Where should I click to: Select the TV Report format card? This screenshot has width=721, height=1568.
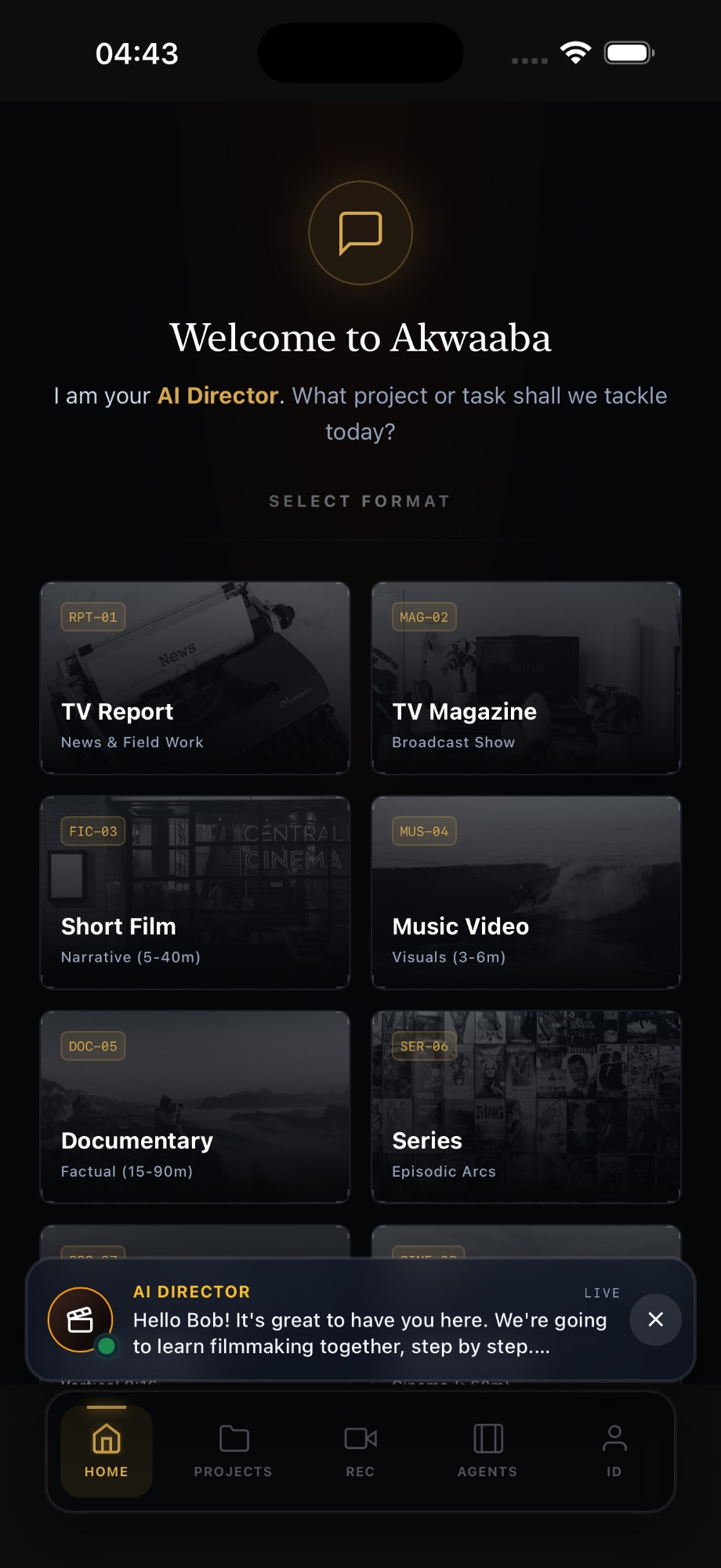click(194, 678)
